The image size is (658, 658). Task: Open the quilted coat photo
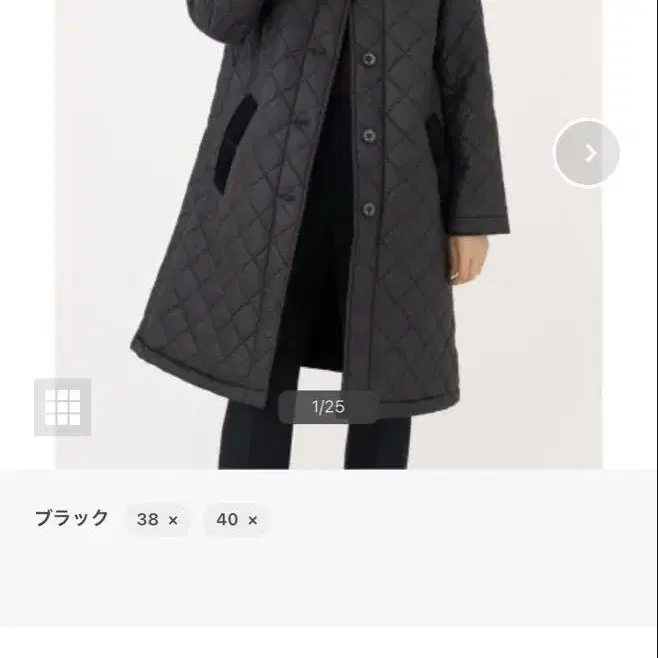[x=329, y=234]
